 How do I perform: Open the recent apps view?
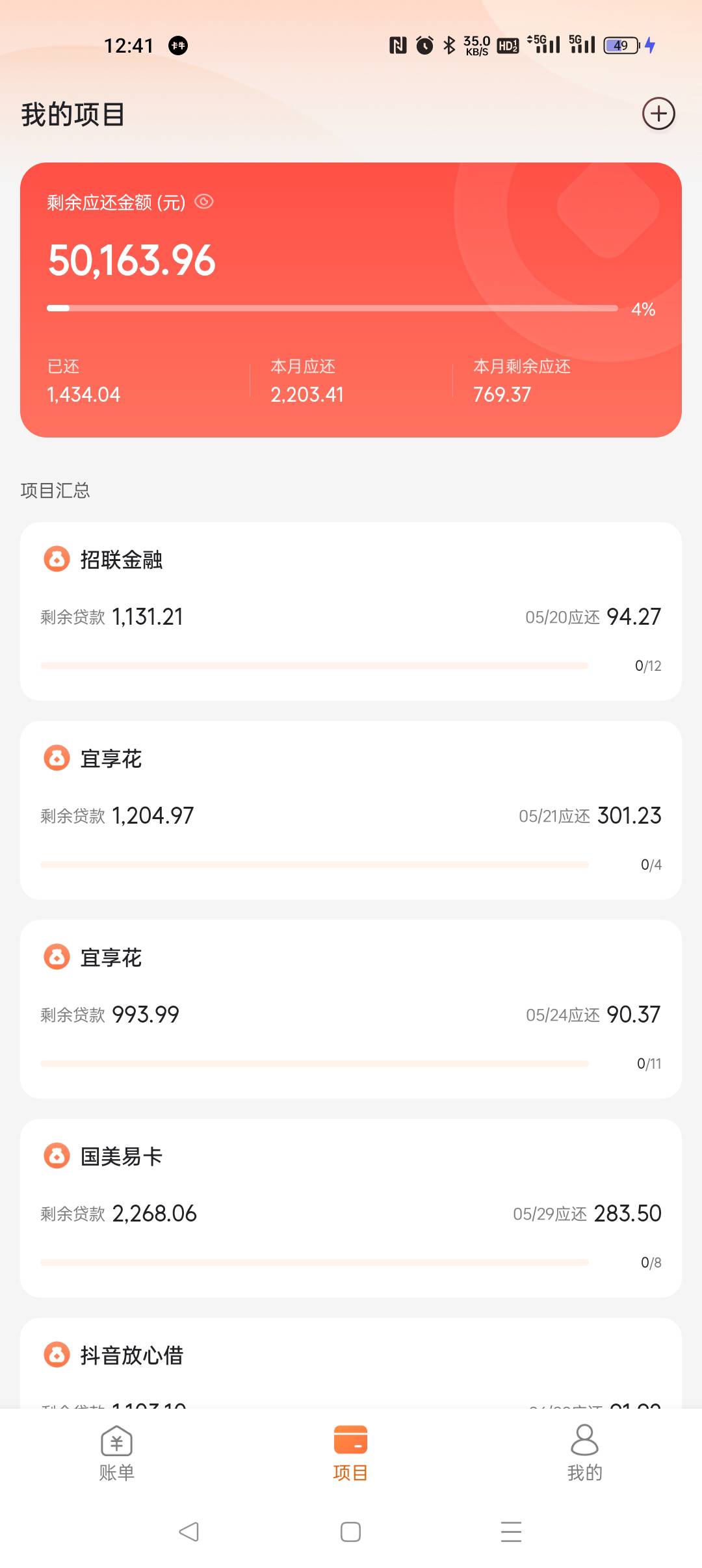[512, 1532]
